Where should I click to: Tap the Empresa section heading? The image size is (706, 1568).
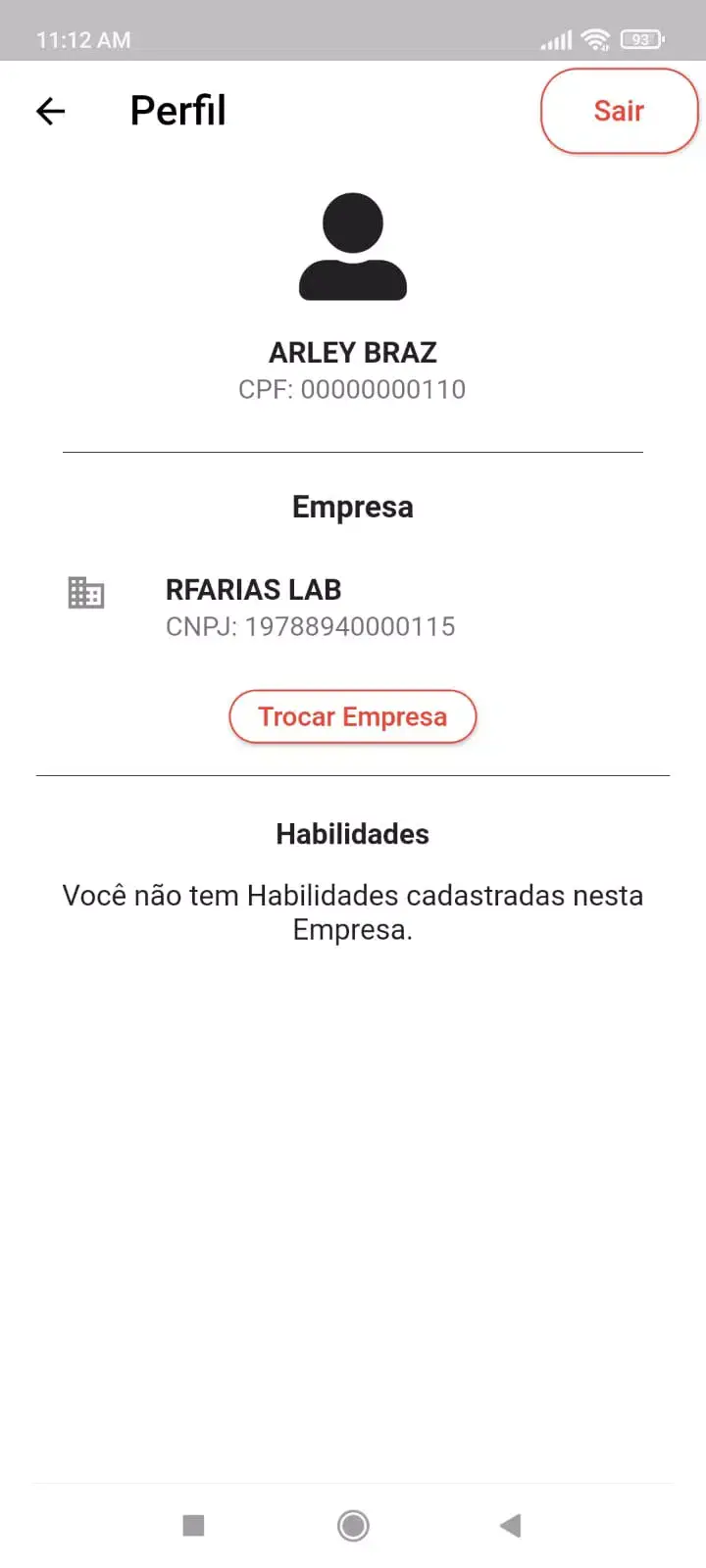point(352,507)
